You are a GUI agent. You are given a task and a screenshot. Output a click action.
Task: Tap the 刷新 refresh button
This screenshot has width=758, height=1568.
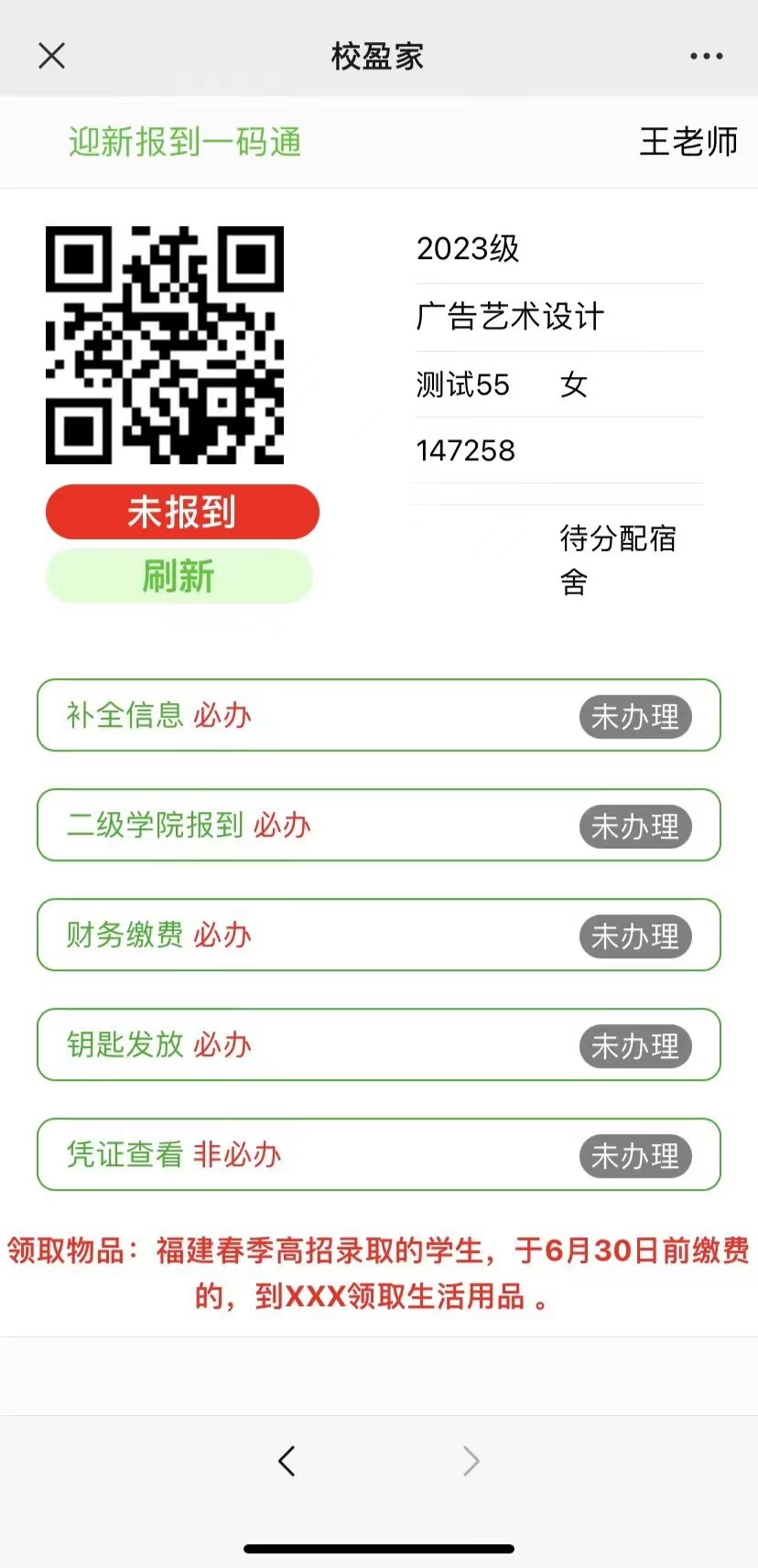(179, 577)
